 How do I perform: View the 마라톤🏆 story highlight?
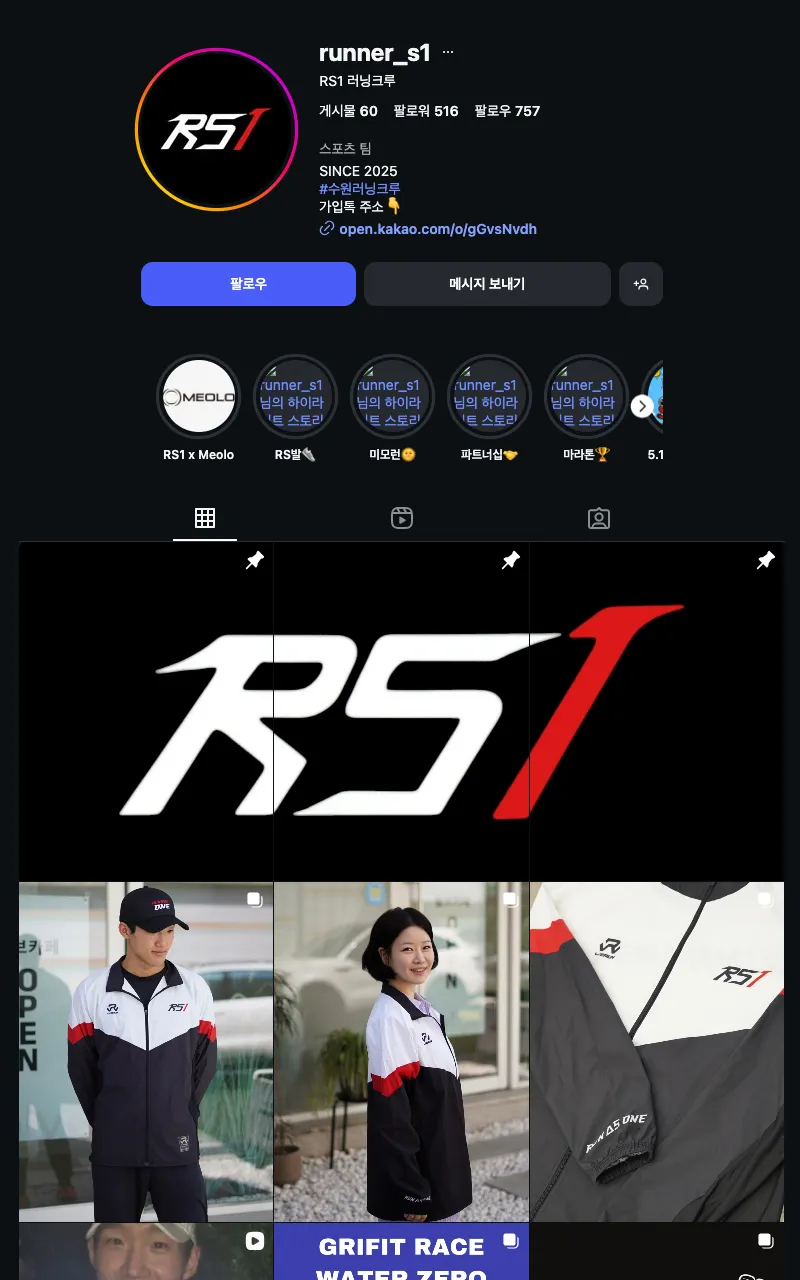pyautogui.click(x=586, y=396)
